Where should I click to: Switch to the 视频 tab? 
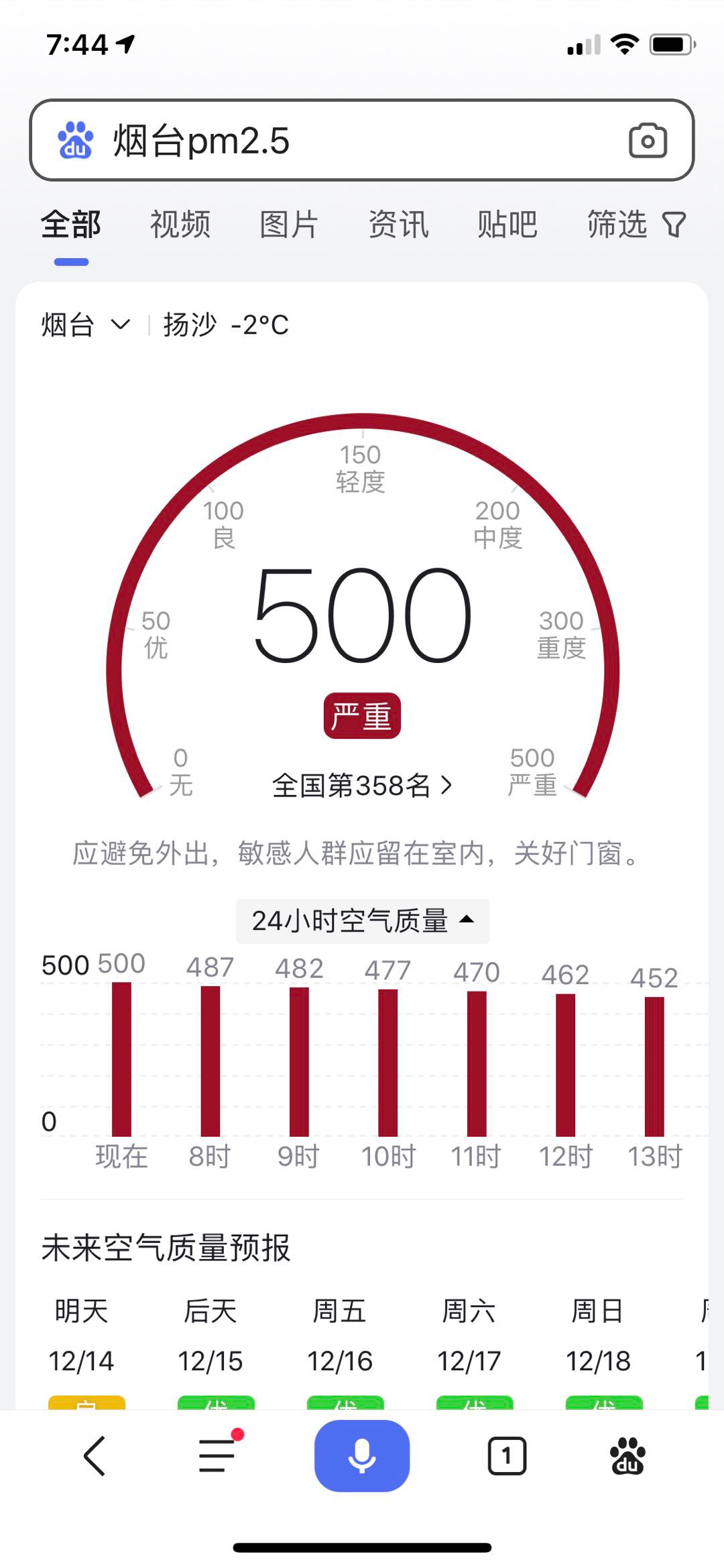point(180,224)
